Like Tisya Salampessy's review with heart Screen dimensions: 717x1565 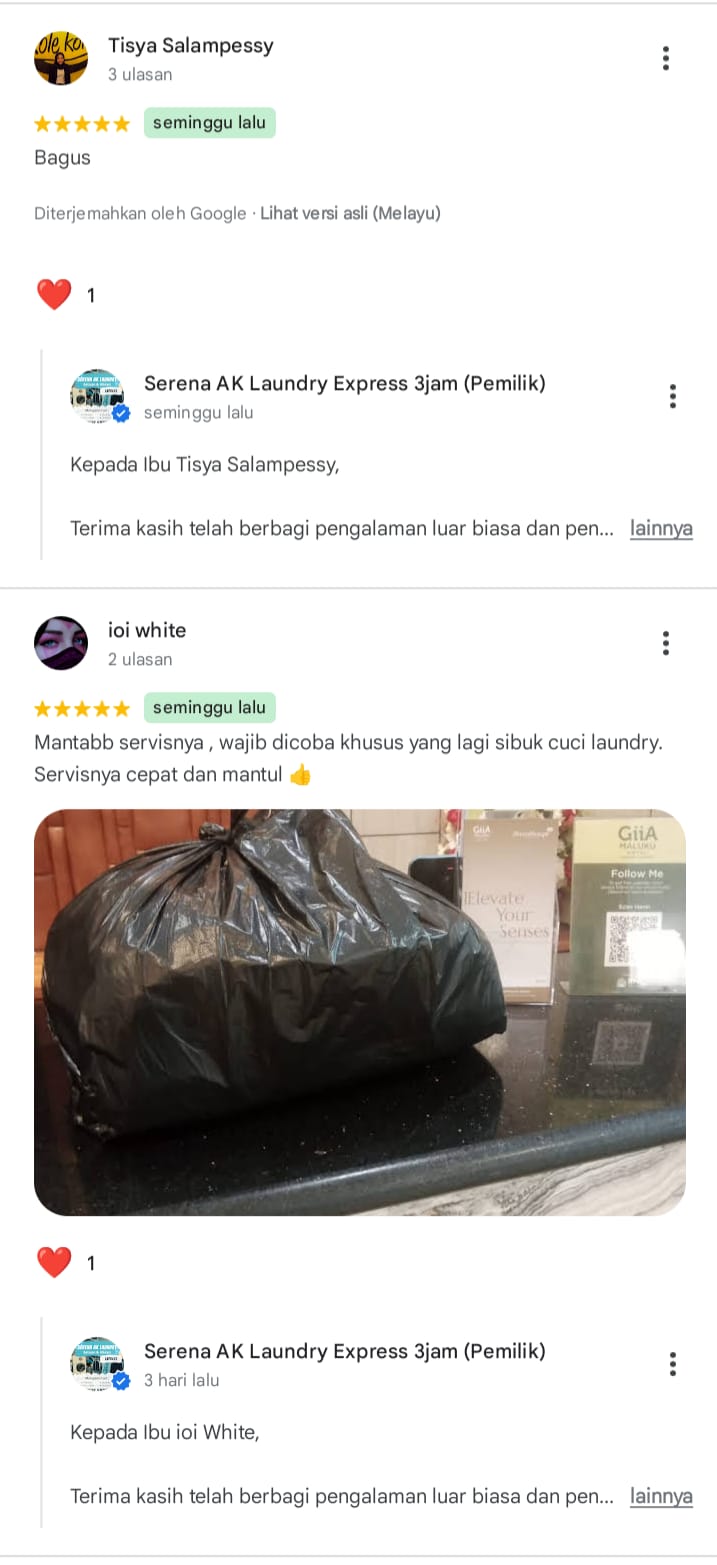pos(54,295)
